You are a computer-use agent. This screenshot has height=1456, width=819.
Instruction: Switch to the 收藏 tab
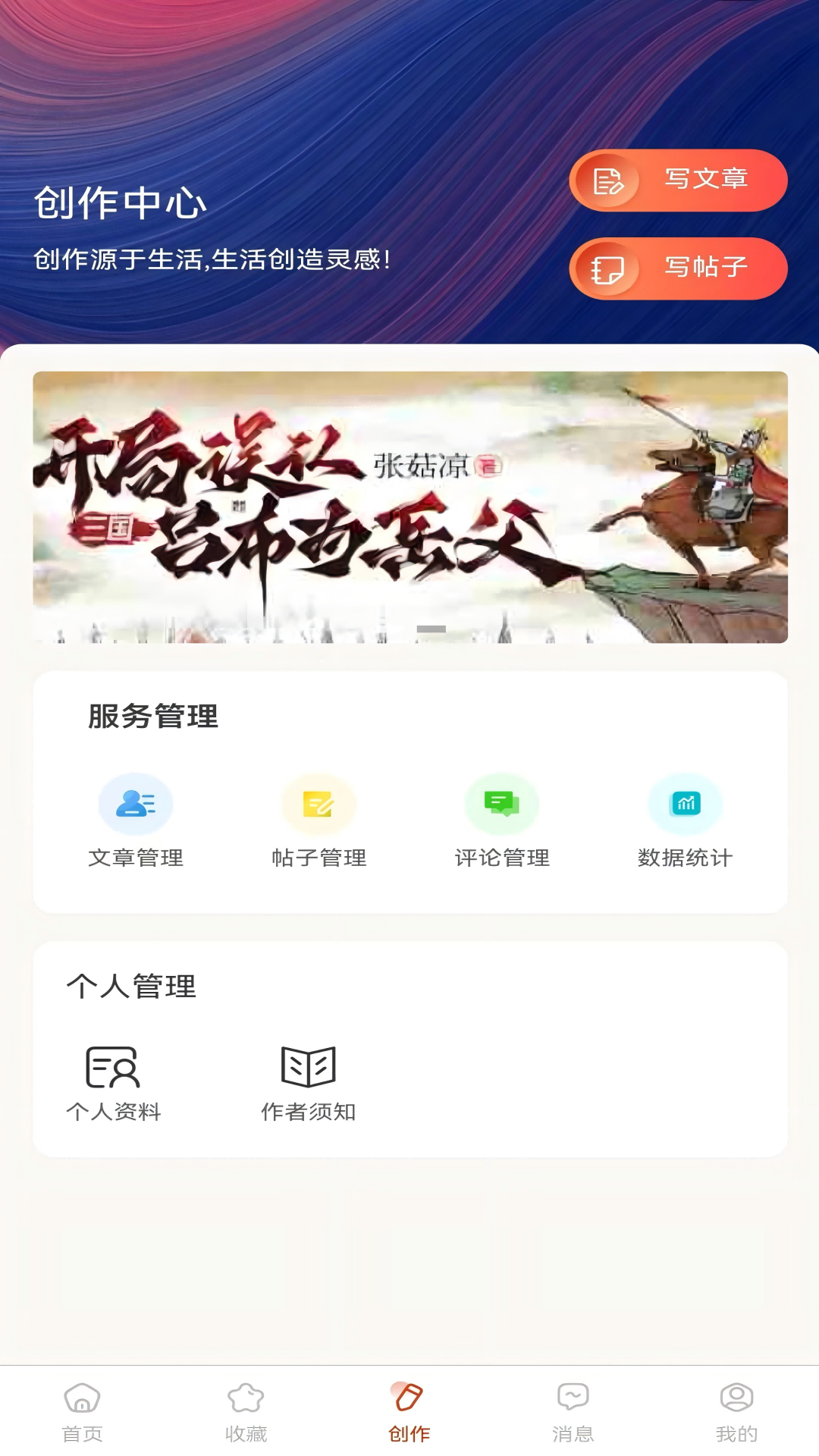(246, 1412)
